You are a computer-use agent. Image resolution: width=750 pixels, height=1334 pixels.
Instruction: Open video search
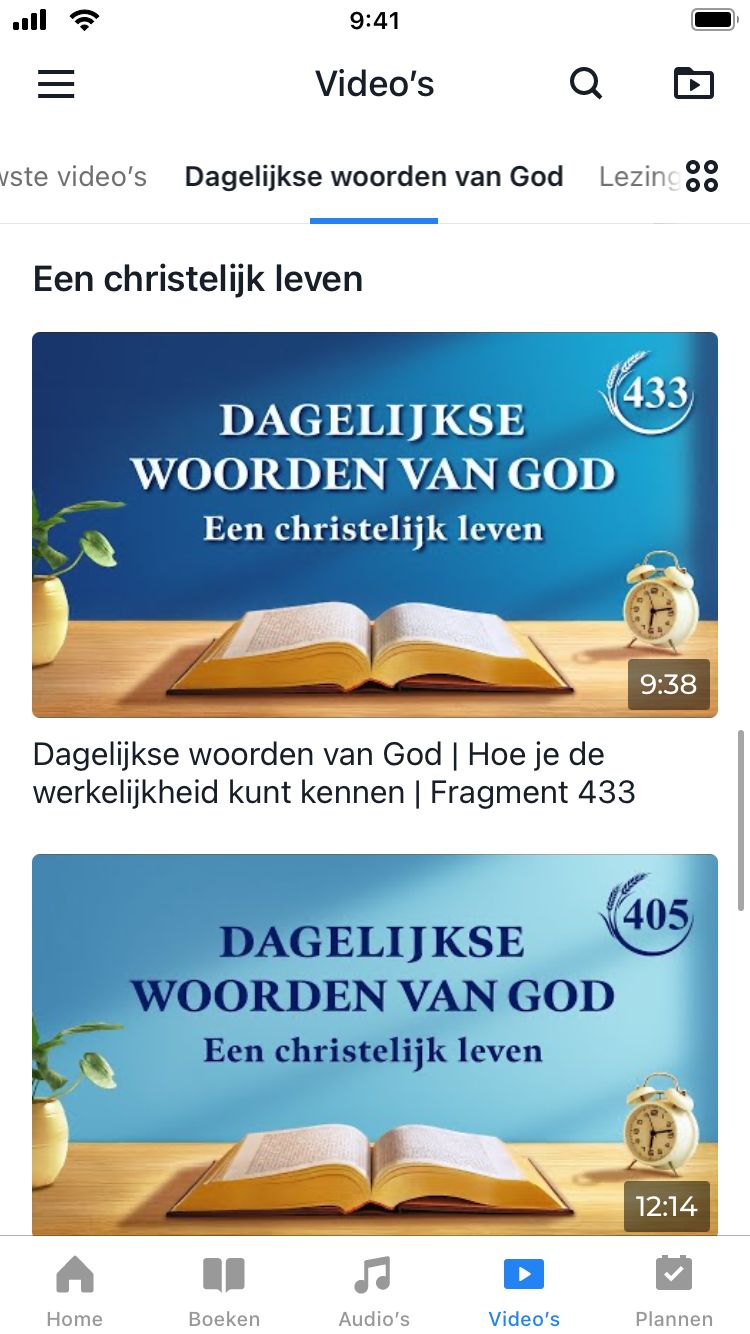click(x=586, y=84)
